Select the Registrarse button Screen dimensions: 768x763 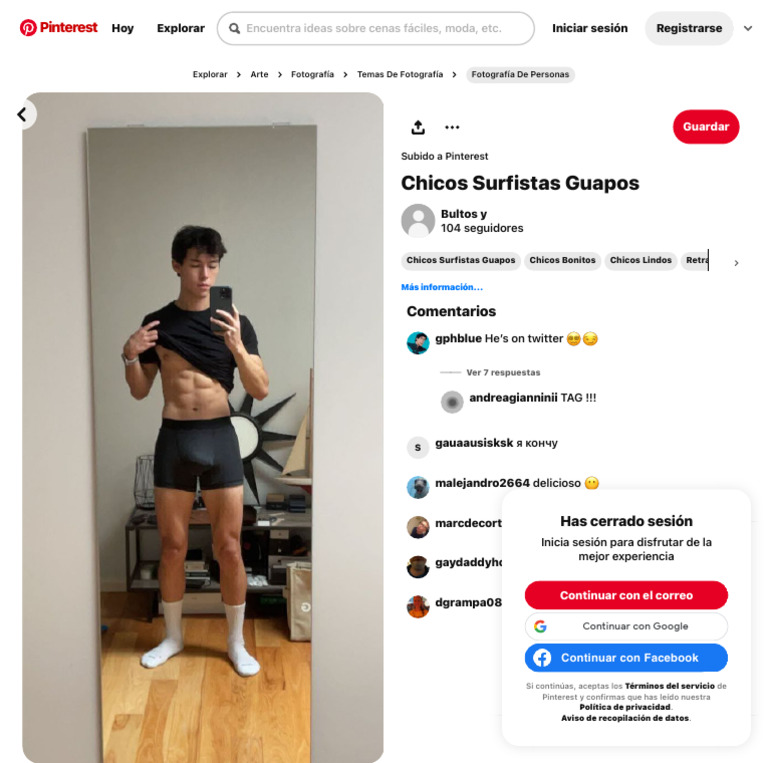click(x=688, y=28)
